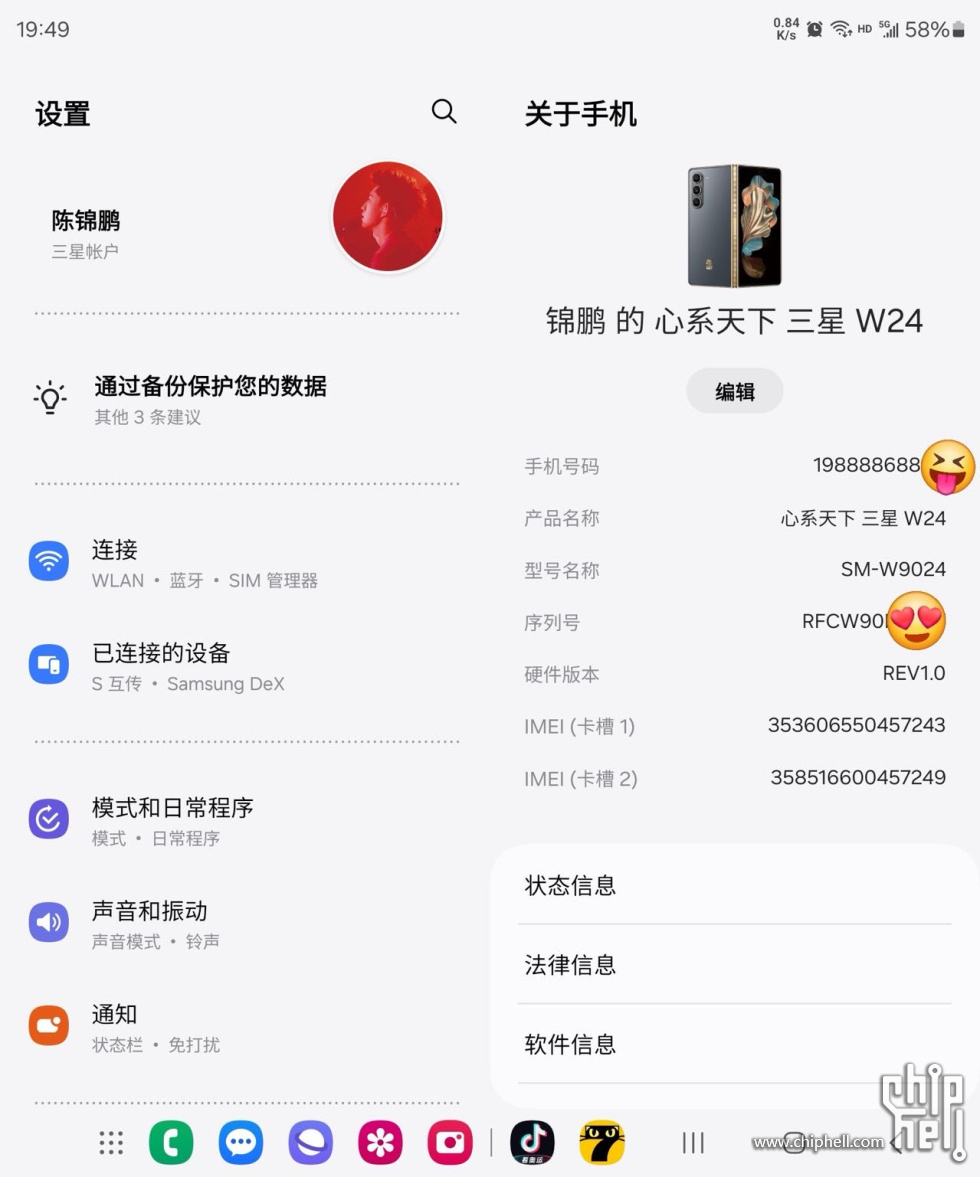This screenshot has height=1177, width=980.
Task: Open 状态信息
Action: tap(570, 885)
